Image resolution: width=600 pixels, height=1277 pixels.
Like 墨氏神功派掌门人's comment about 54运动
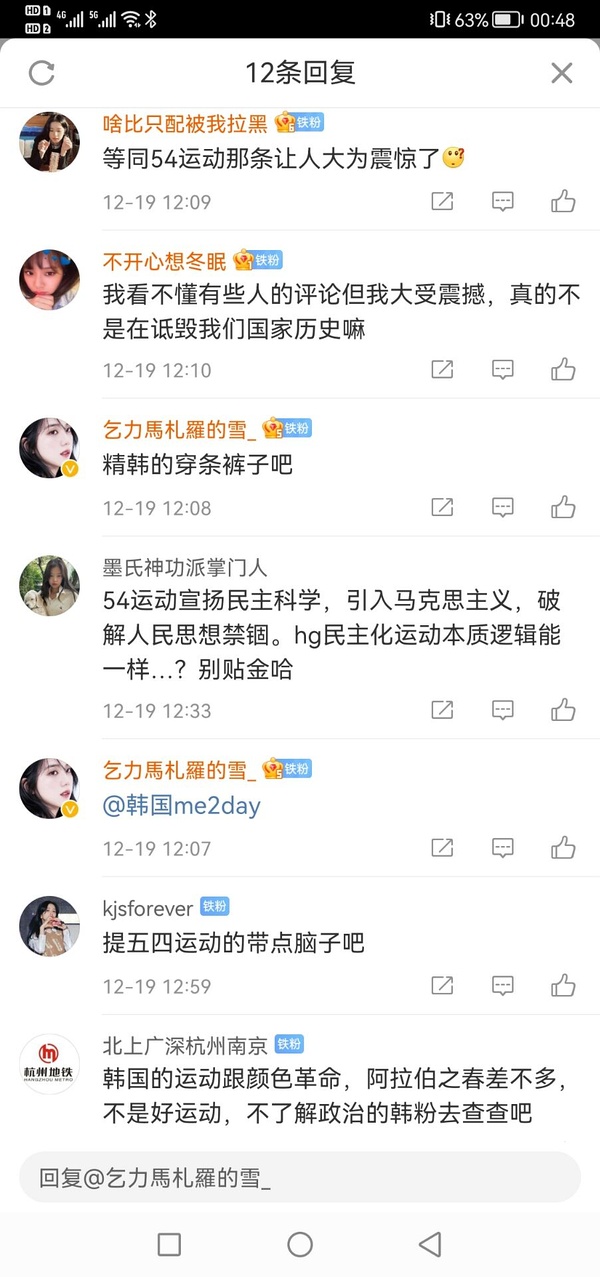[x=563, y=710]
